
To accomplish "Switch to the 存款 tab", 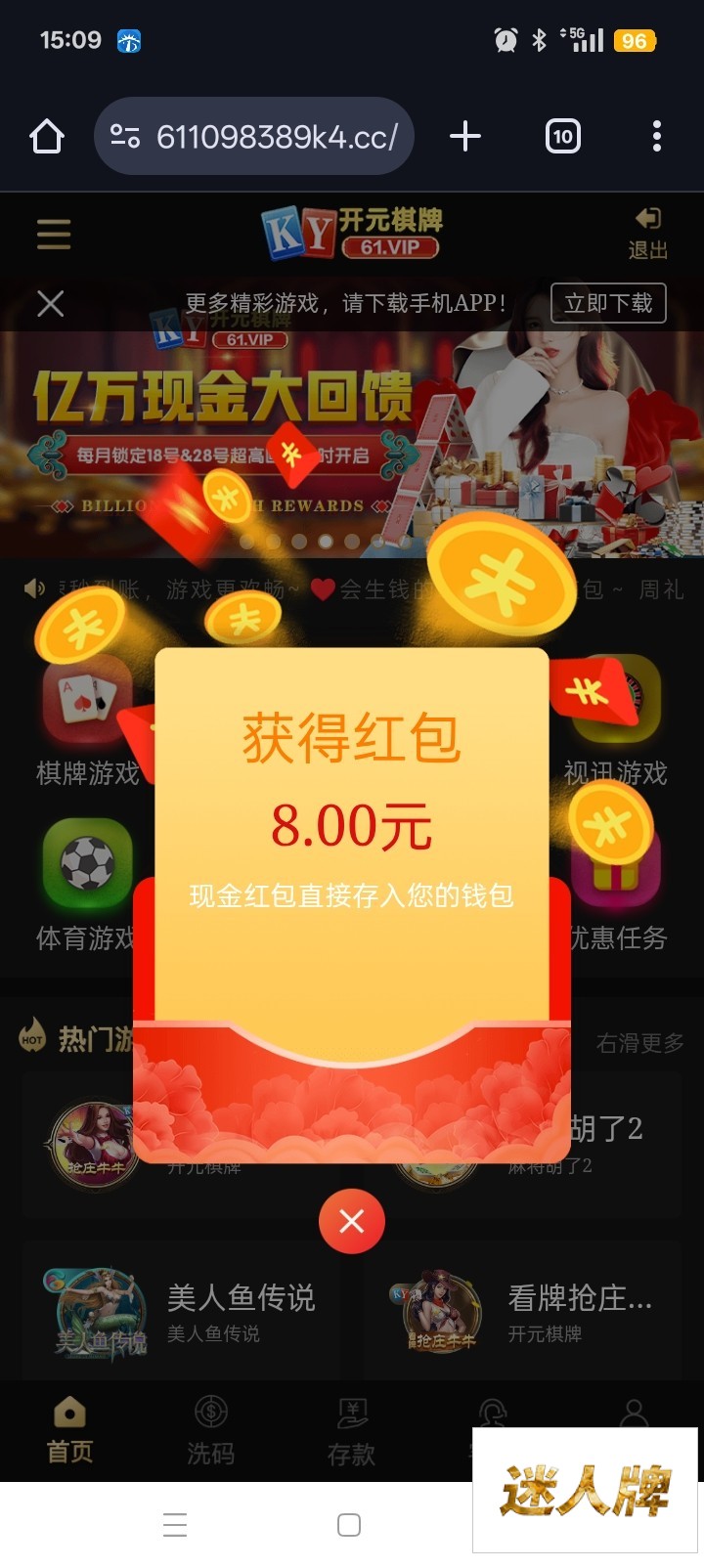I will 352,1430.
